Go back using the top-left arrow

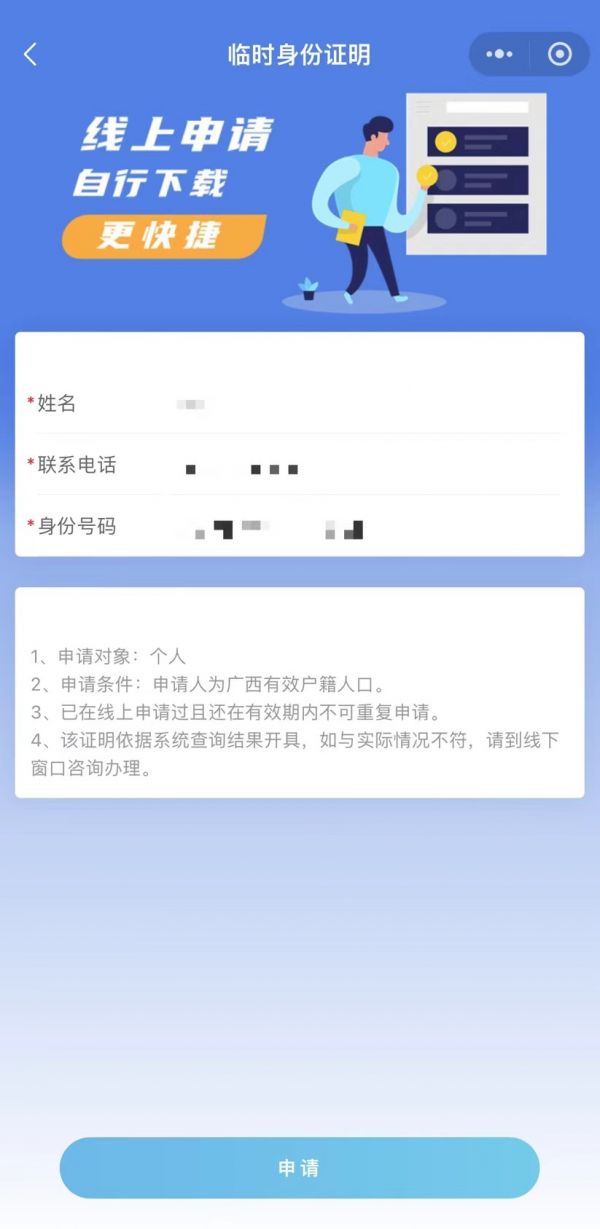(30, 55)
